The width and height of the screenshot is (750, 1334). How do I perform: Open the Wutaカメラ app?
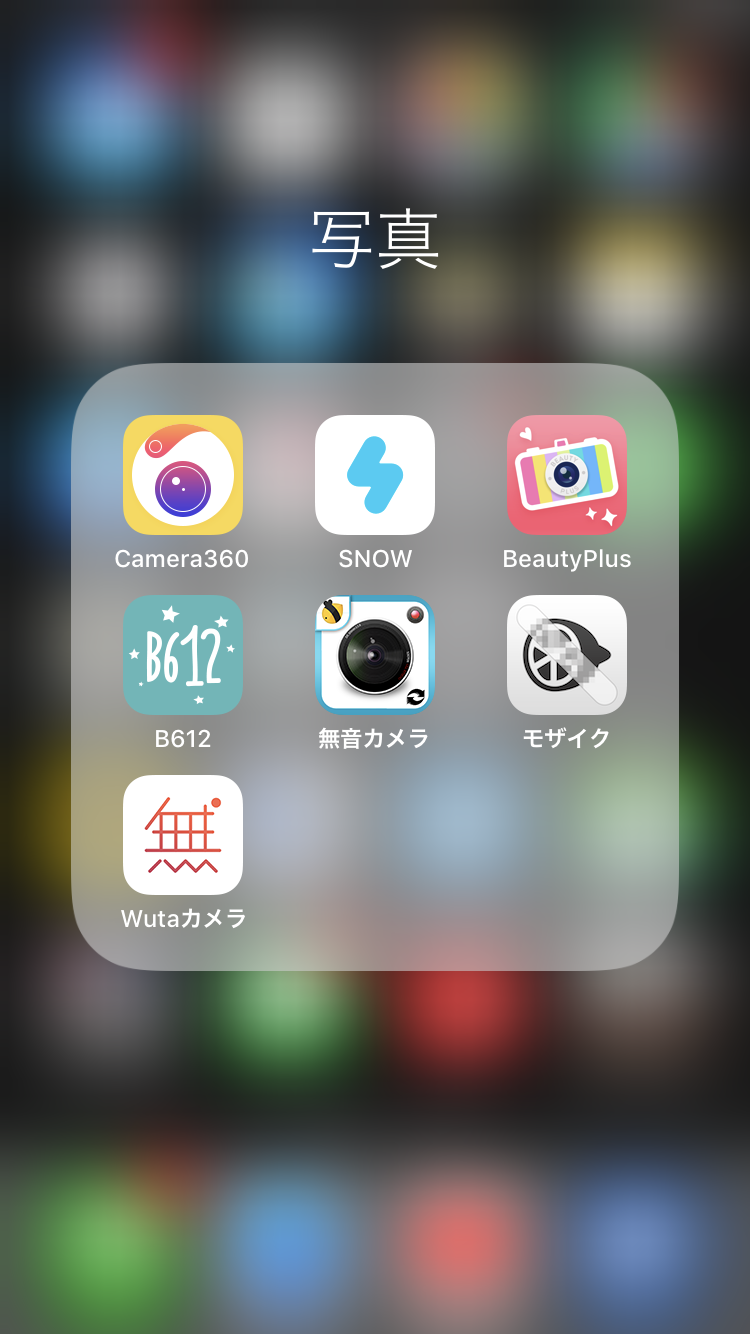tap(183, 835)
